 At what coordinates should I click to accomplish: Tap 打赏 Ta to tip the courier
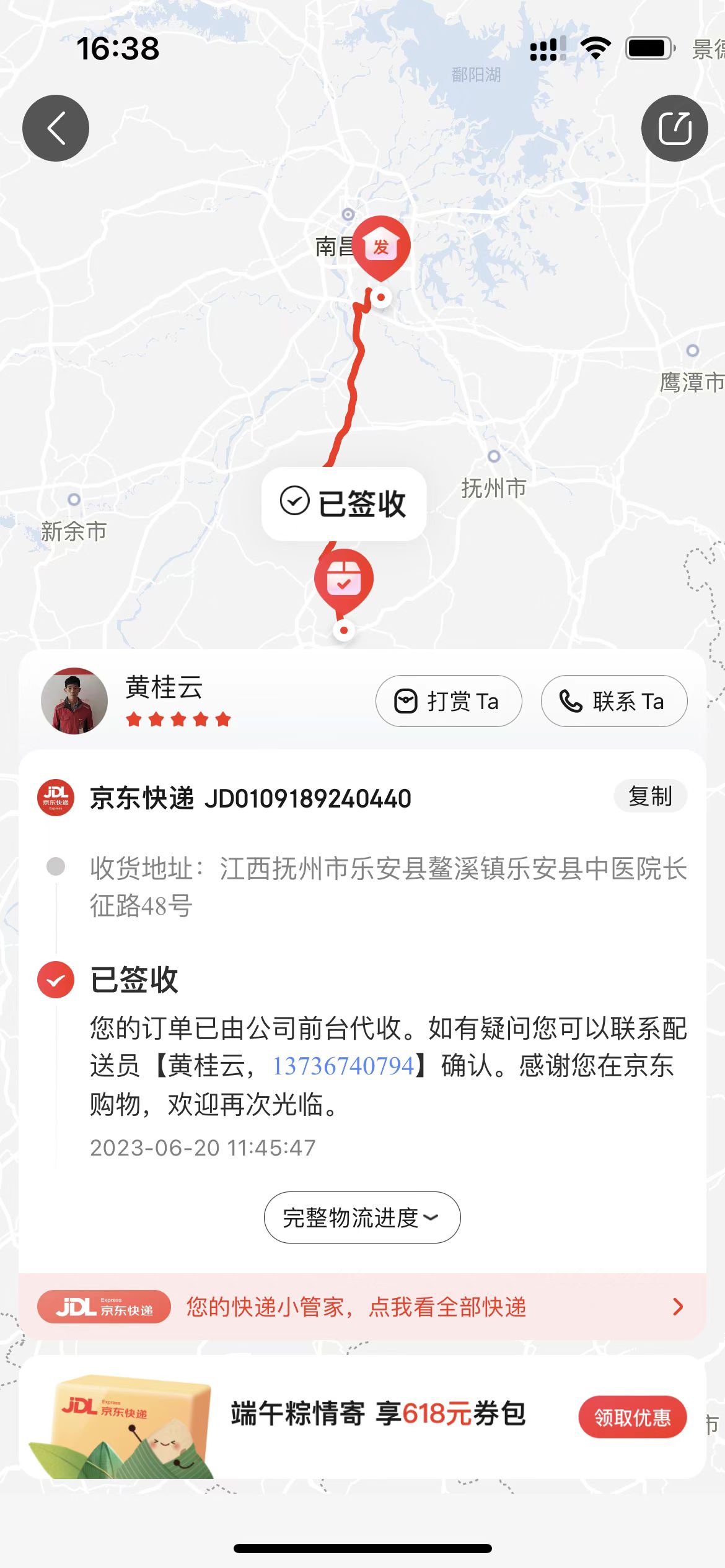coord(449,701)
